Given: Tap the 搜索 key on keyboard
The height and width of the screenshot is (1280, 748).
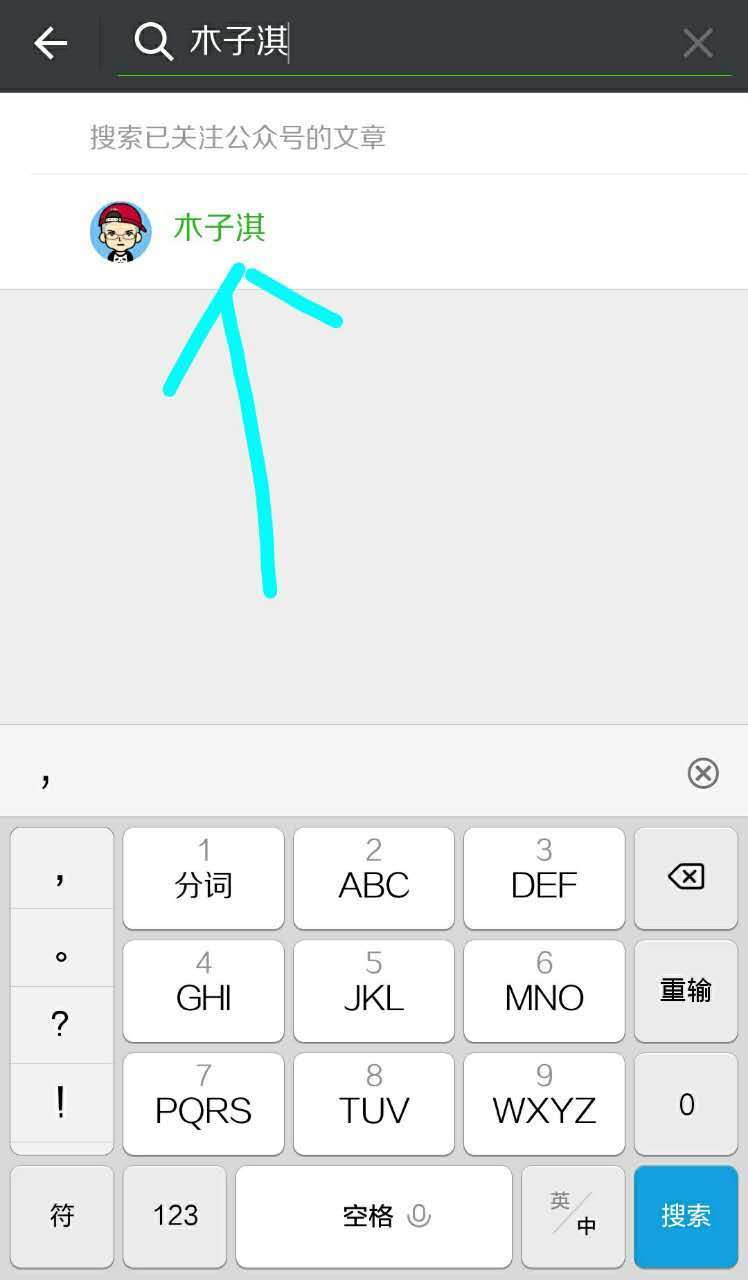Looking at the screenshot, I should [686, 1215].
